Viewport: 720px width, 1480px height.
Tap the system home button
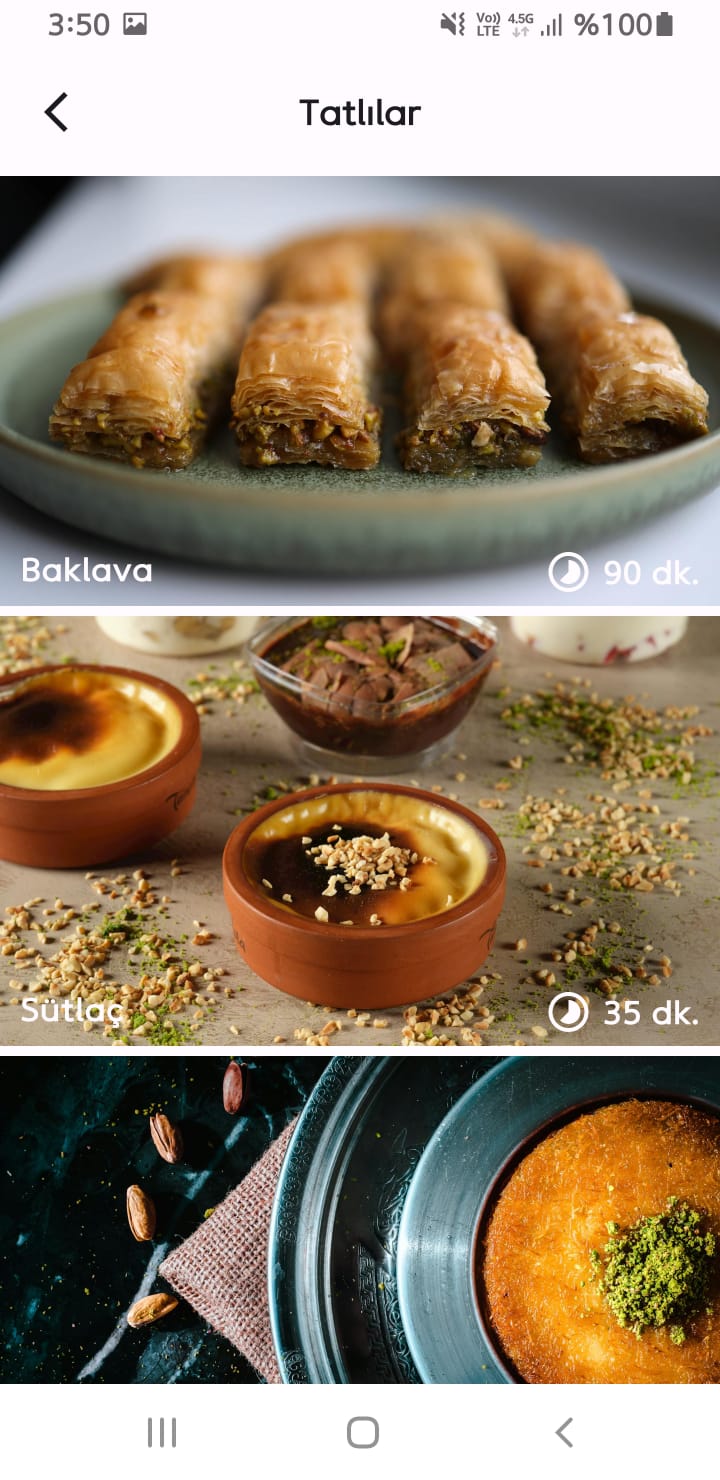[x=362, y=1432]
